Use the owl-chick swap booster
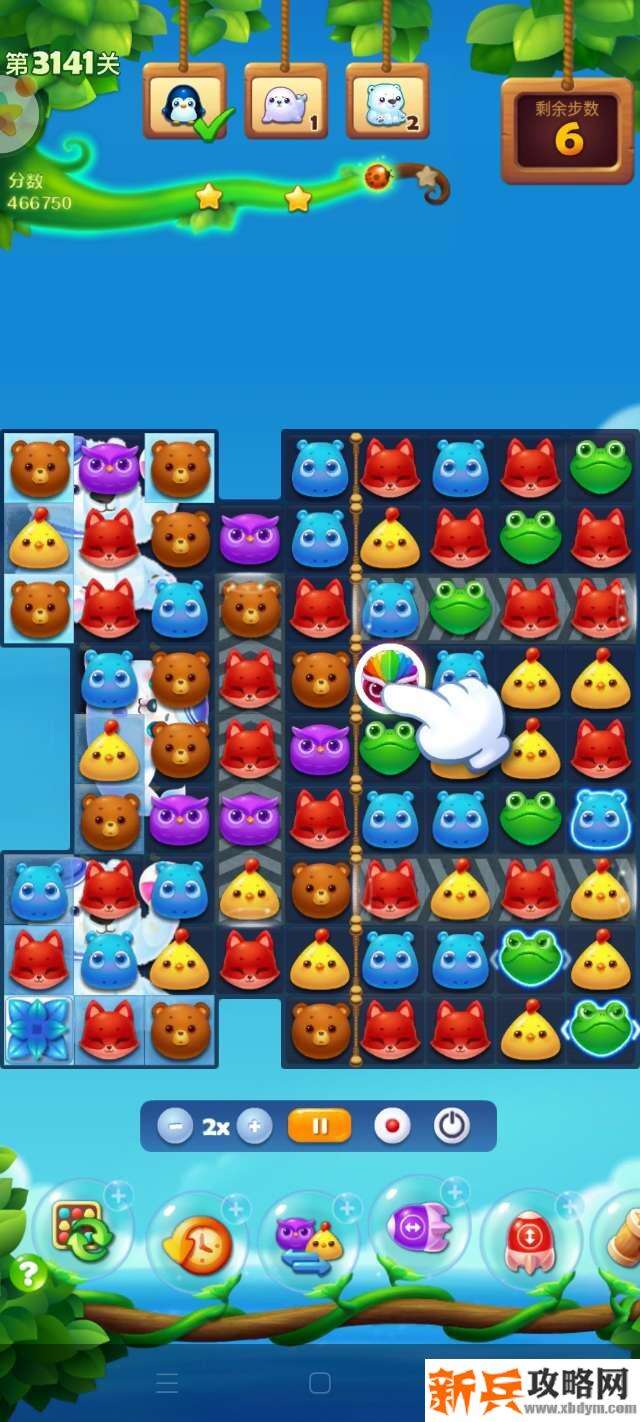 308,1242
